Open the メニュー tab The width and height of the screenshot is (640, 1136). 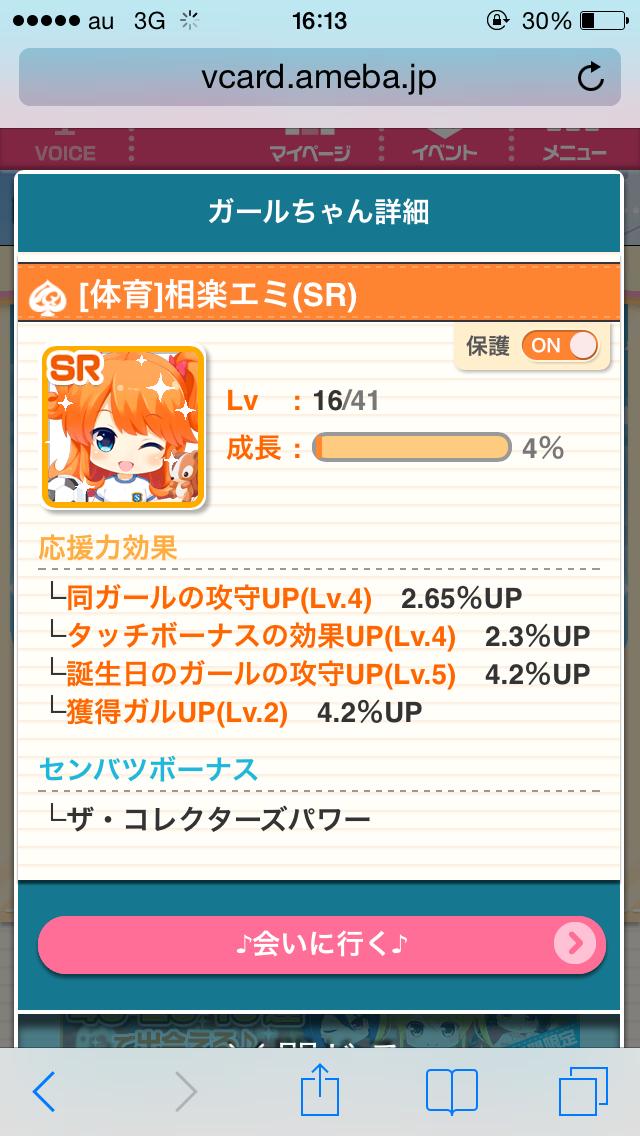tap(573, 146)
